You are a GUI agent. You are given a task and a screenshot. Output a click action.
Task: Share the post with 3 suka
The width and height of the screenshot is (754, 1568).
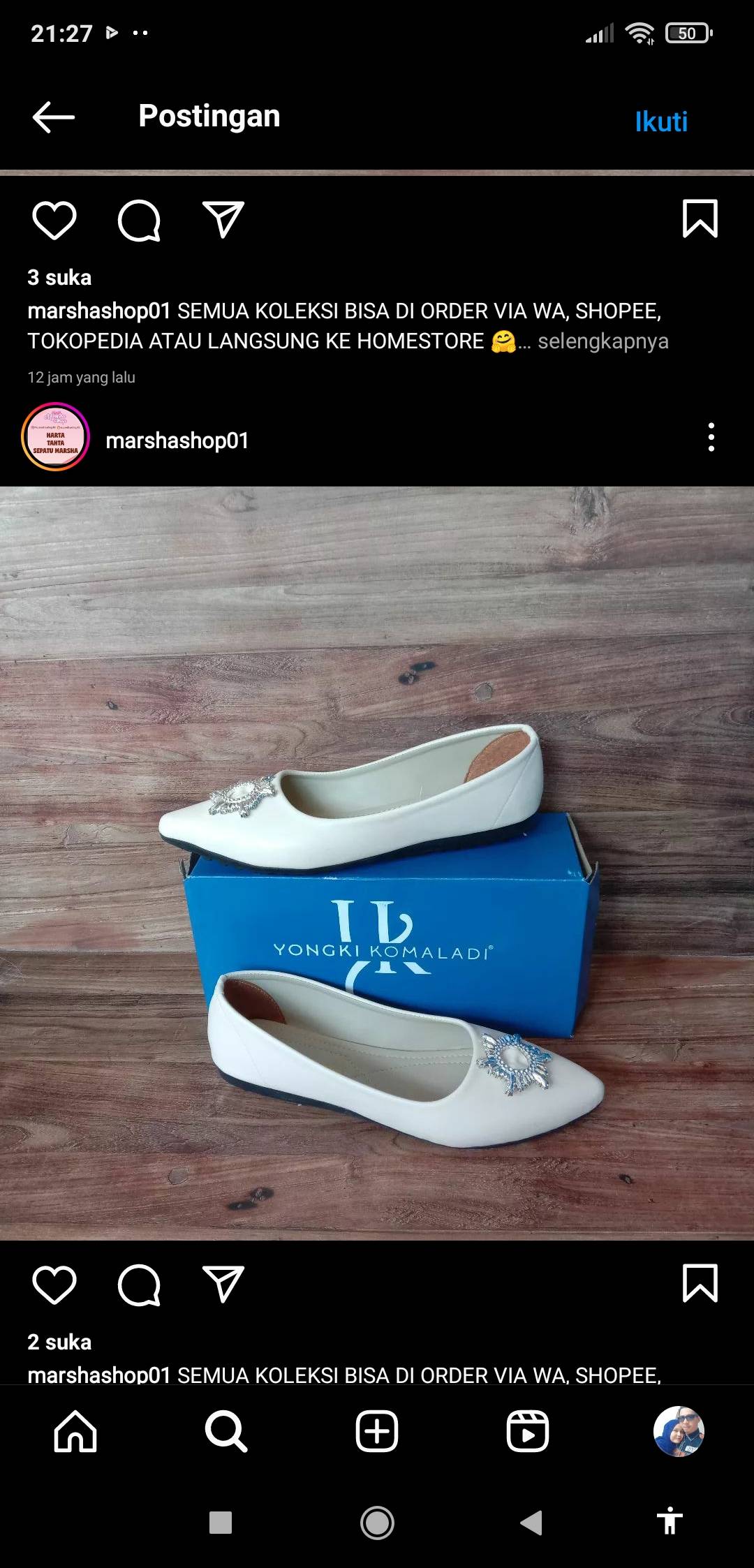coord(223,219)
